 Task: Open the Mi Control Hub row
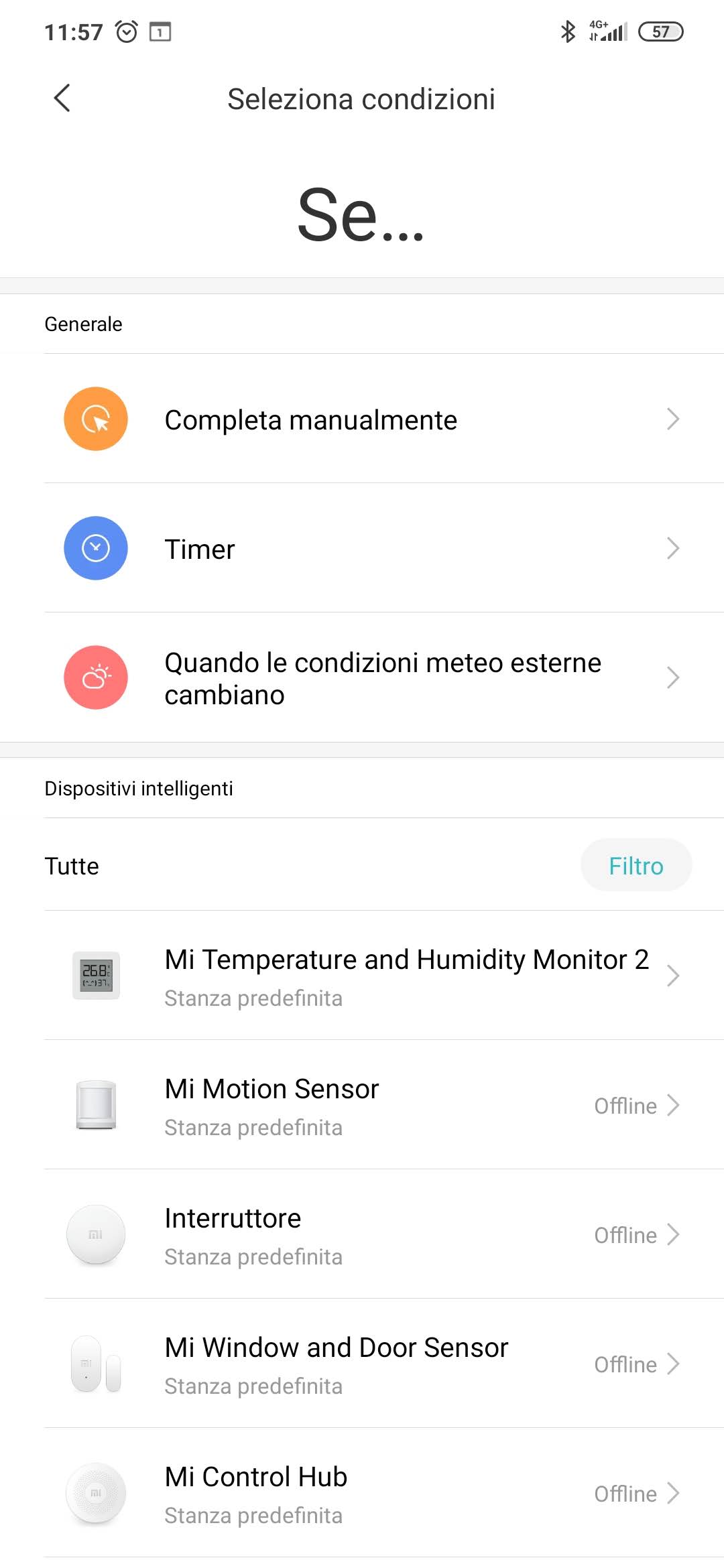[x=362, y=1493]
